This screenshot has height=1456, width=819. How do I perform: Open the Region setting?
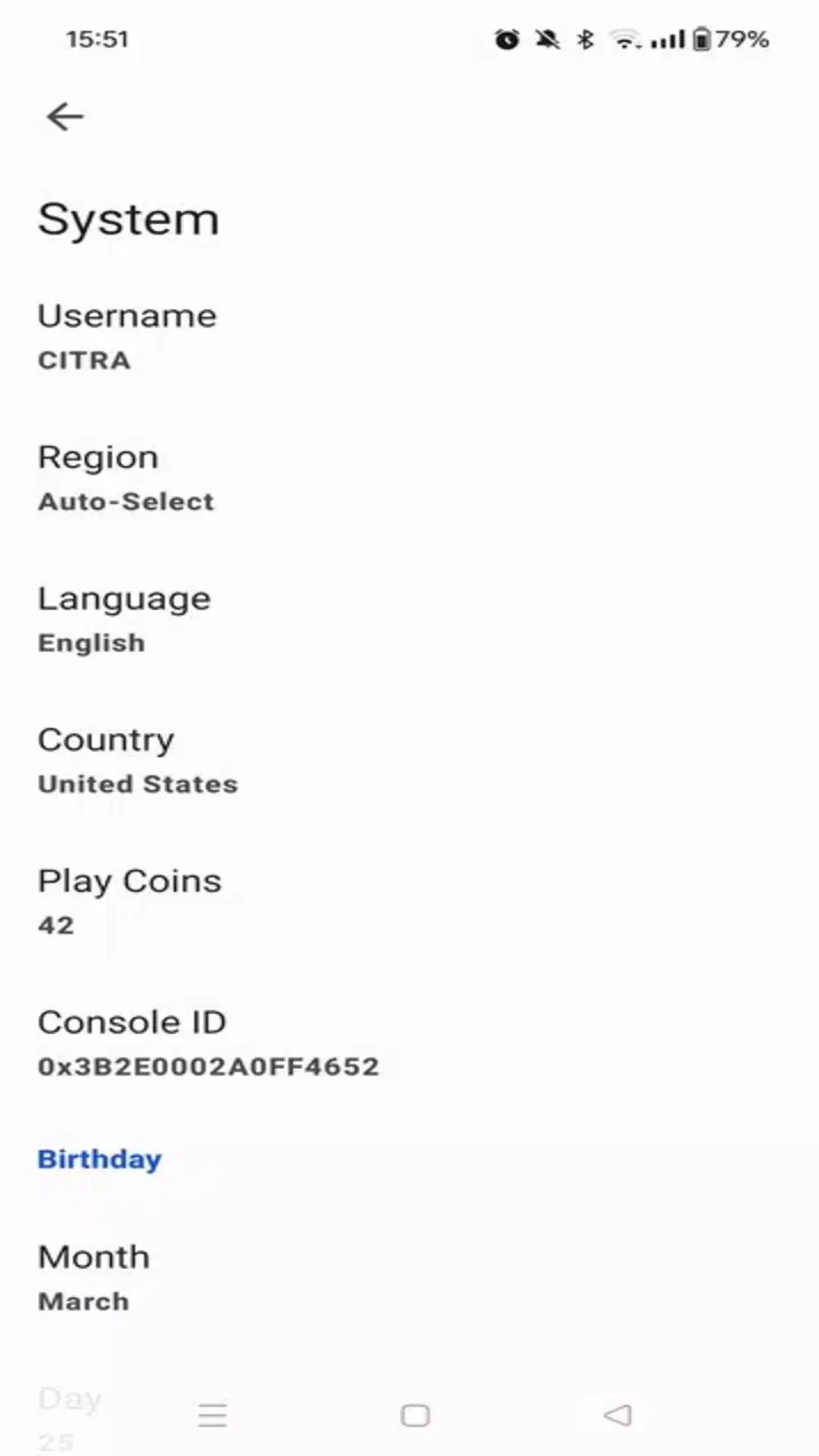pos(409,479)
